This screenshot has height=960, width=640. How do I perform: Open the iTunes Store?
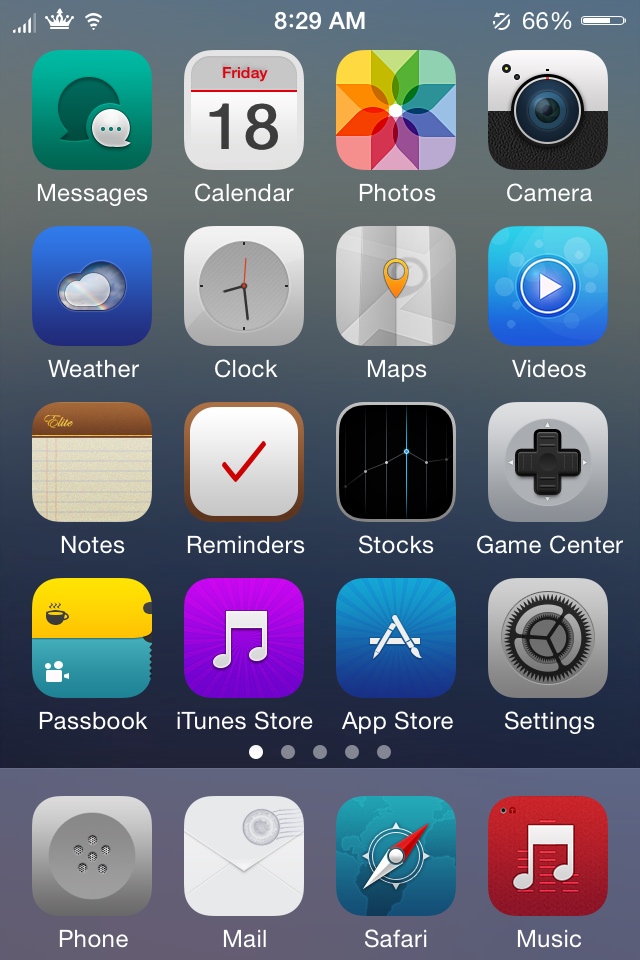[x=244, y=638]
